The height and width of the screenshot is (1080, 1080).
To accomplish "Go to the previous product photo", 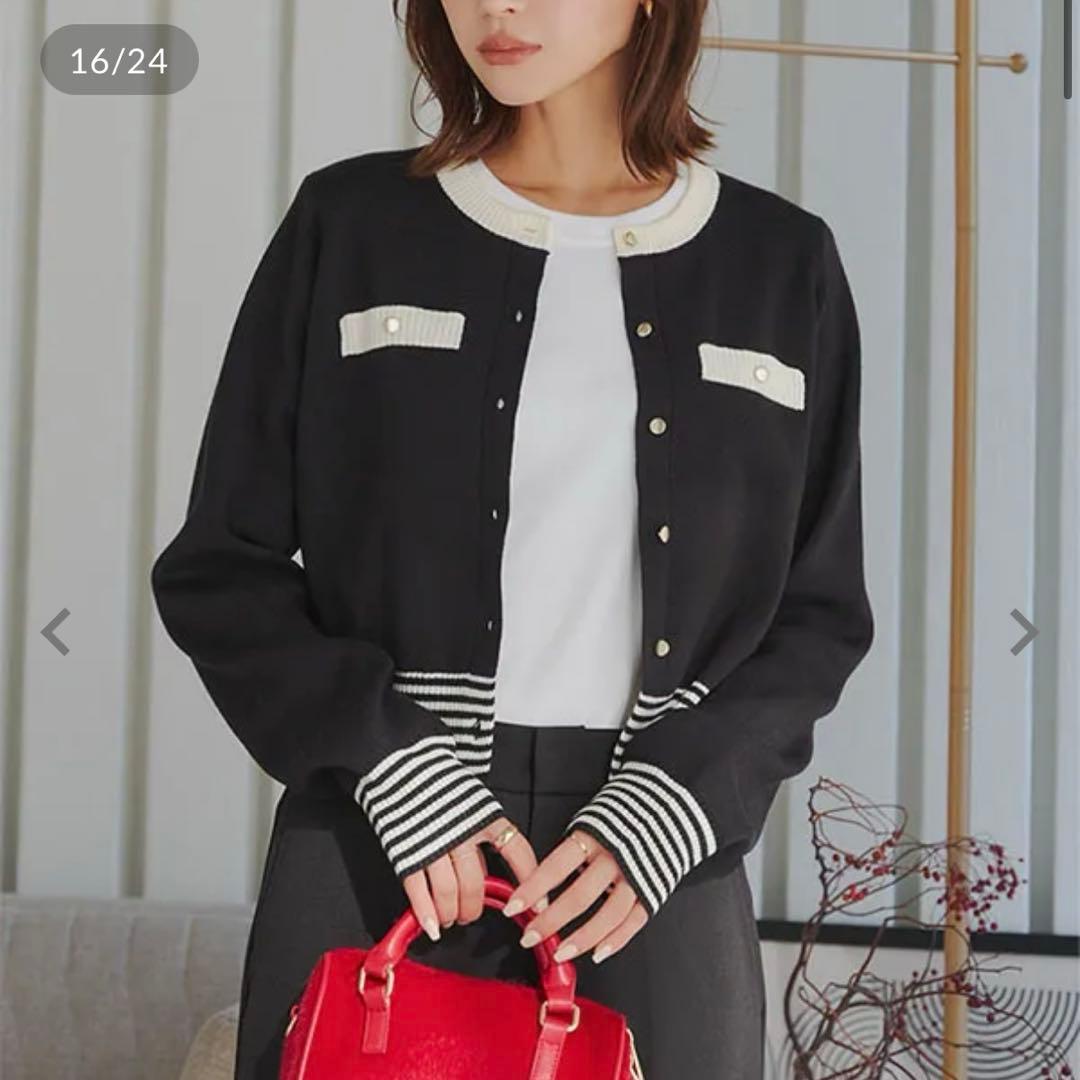I will click(x=55, y=632).
